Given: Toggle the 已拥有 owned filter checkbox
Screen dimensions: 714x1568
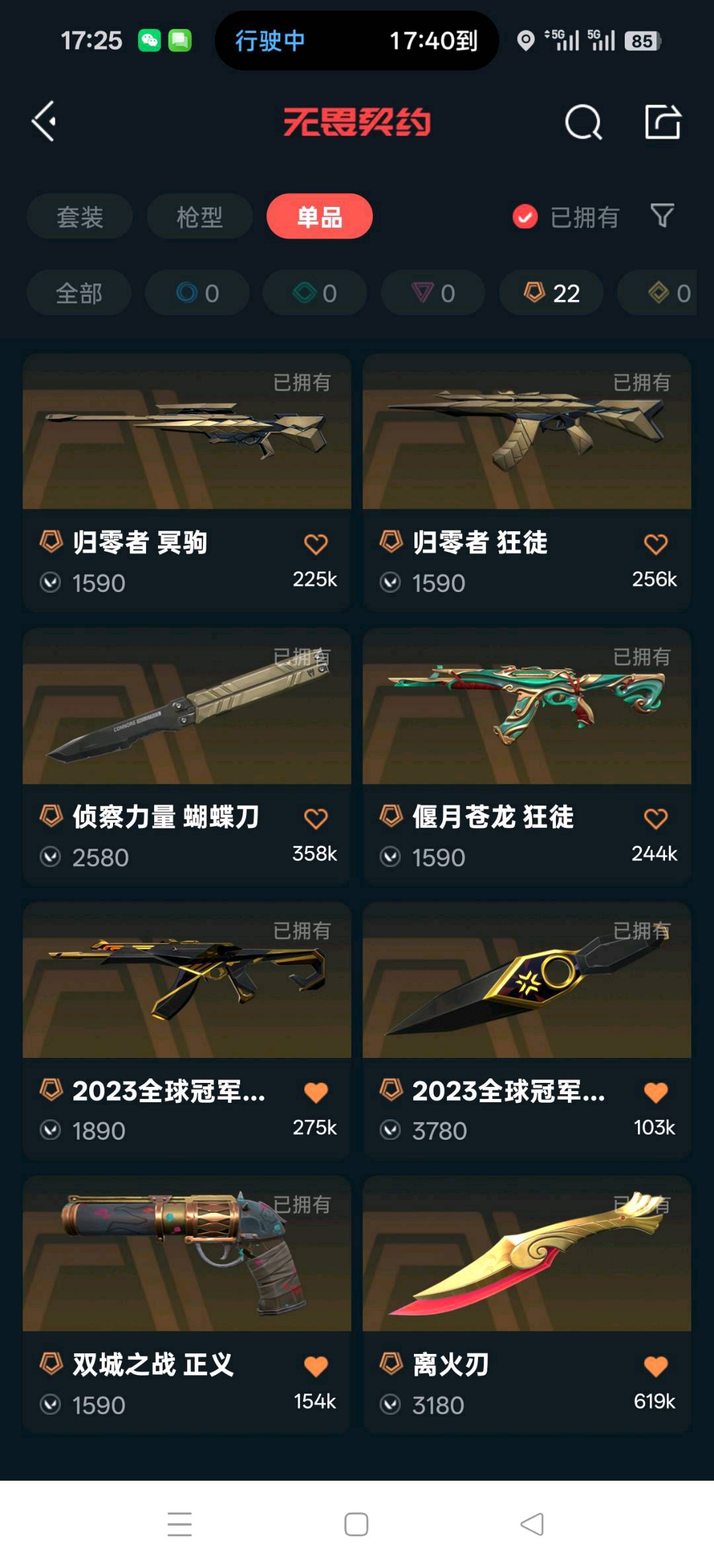Looking at the screenshot, I should click(x=526, y=217).
